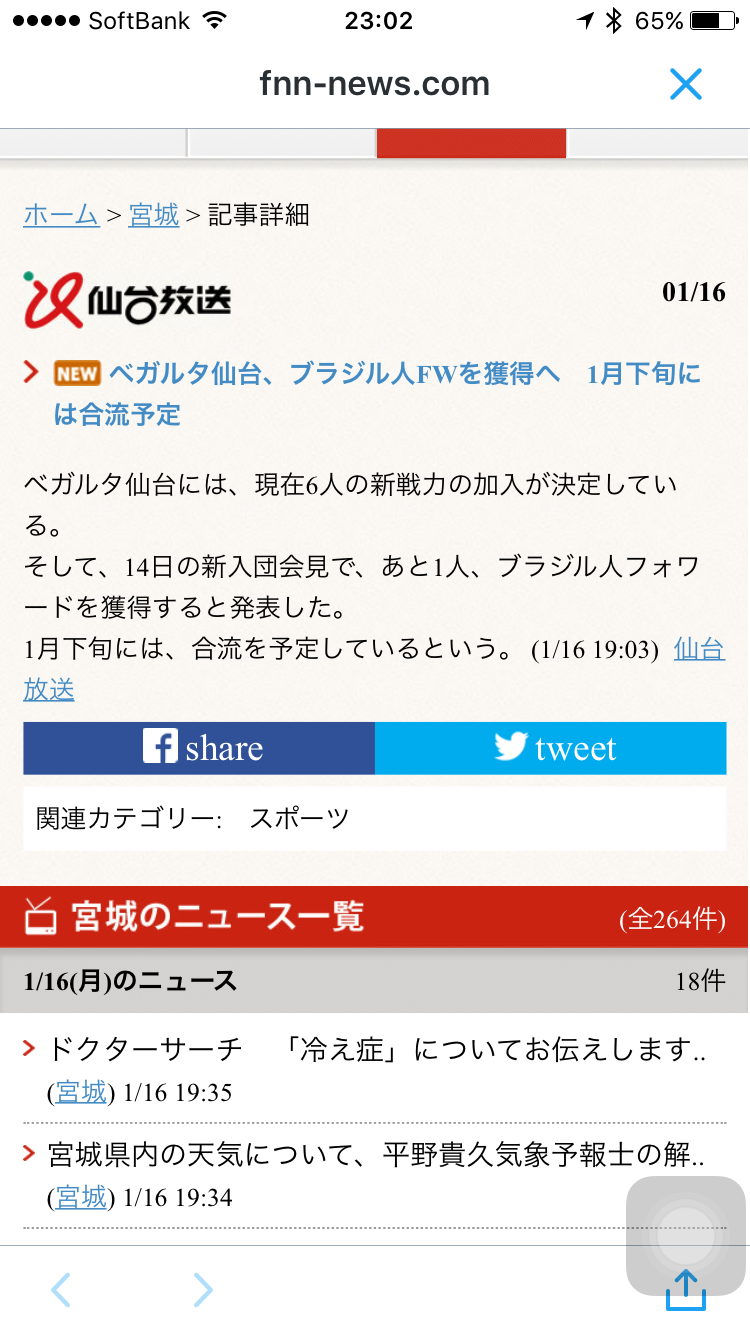Tweet this article
This screenshot has height=1334, width=750.
[x=551, y=748]
